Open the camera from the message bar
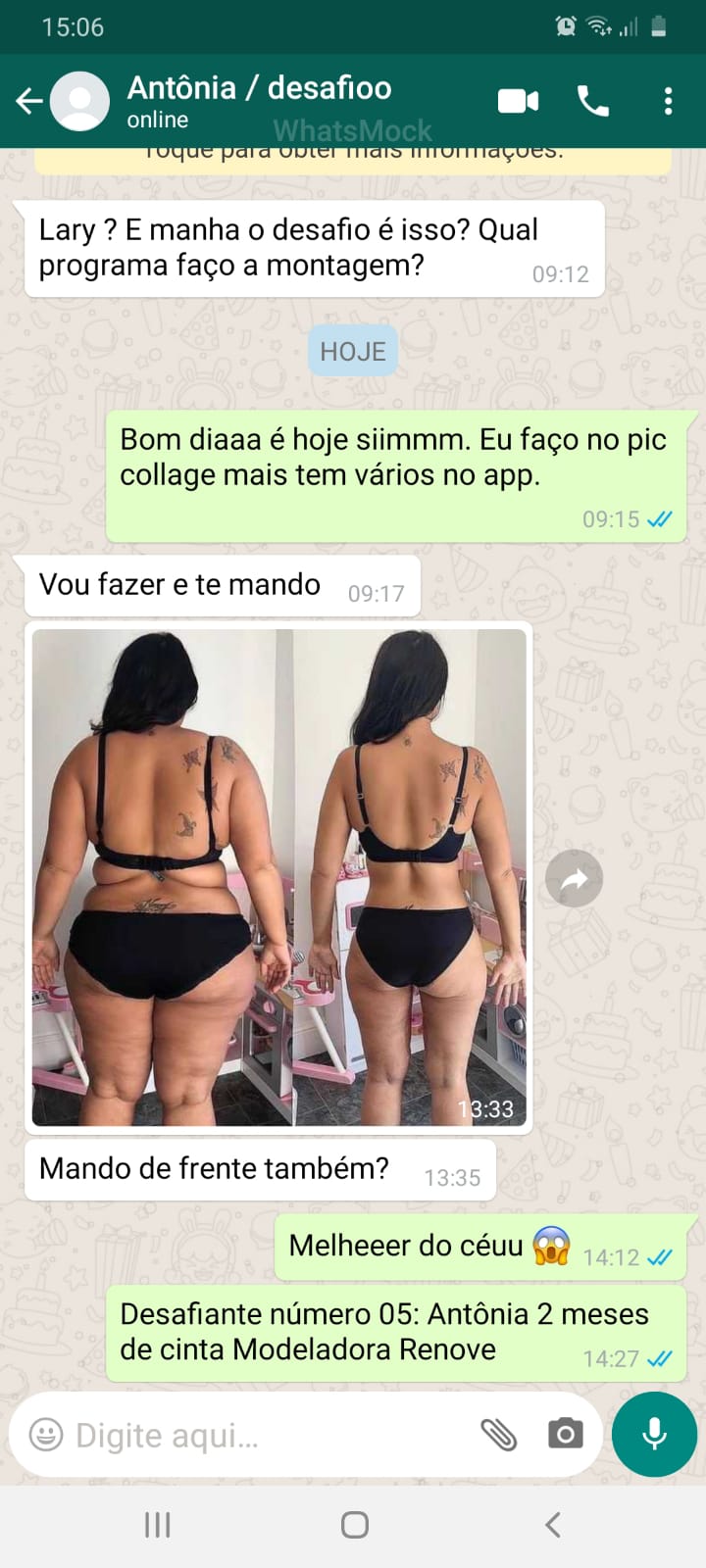The image size is (706, 1568). point(565,1435)
